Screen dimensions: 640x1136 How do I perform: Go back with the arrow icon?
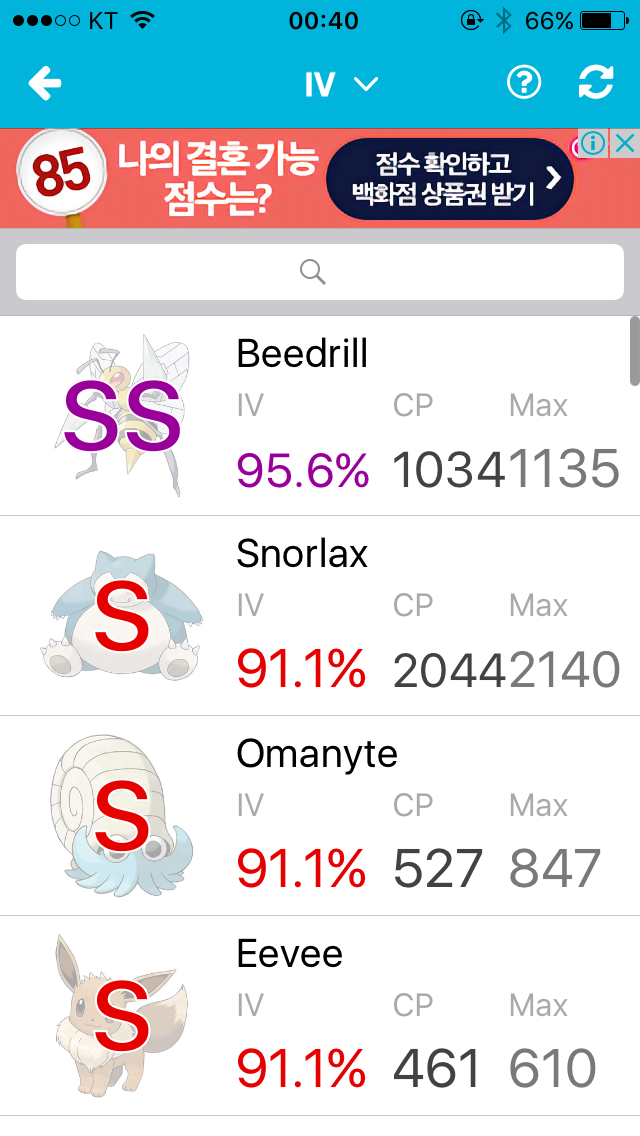coord(45,84)
